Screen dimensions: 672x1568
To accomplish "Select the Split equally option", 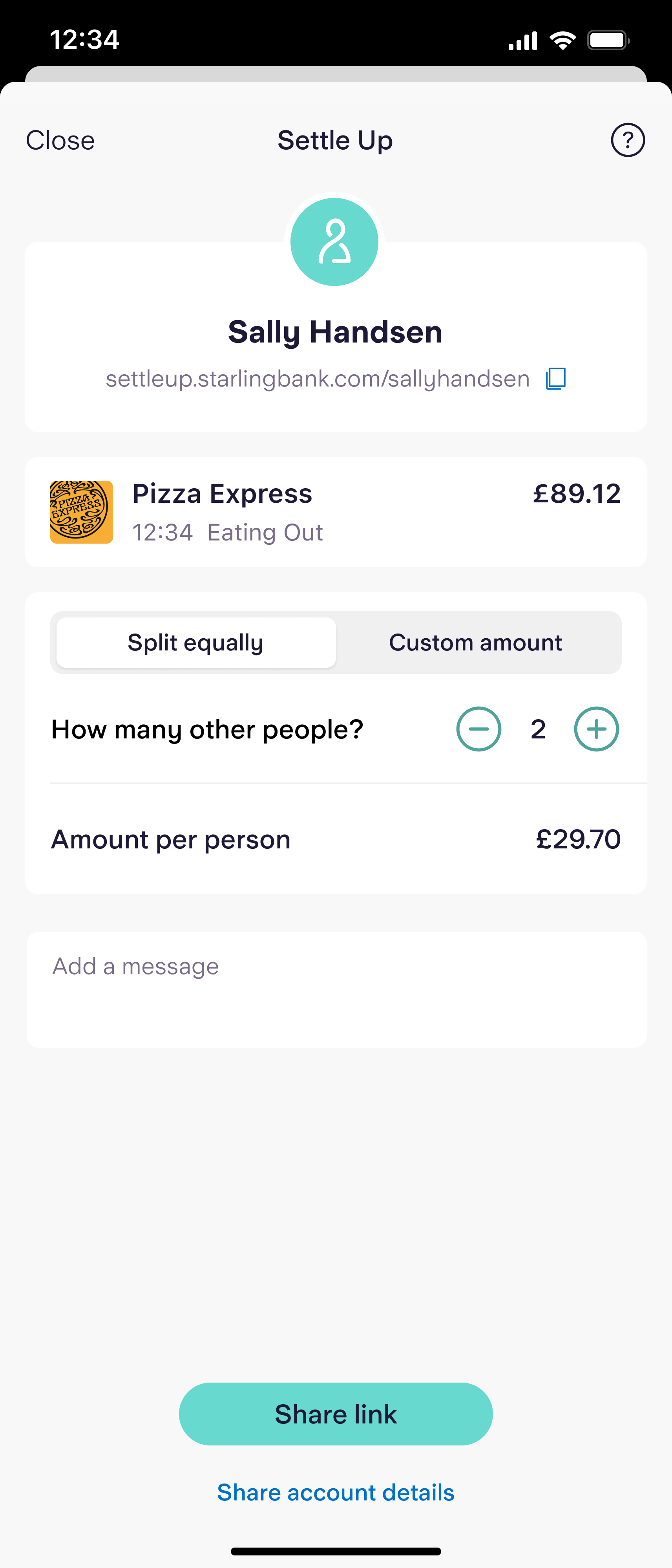I will 196,643.
